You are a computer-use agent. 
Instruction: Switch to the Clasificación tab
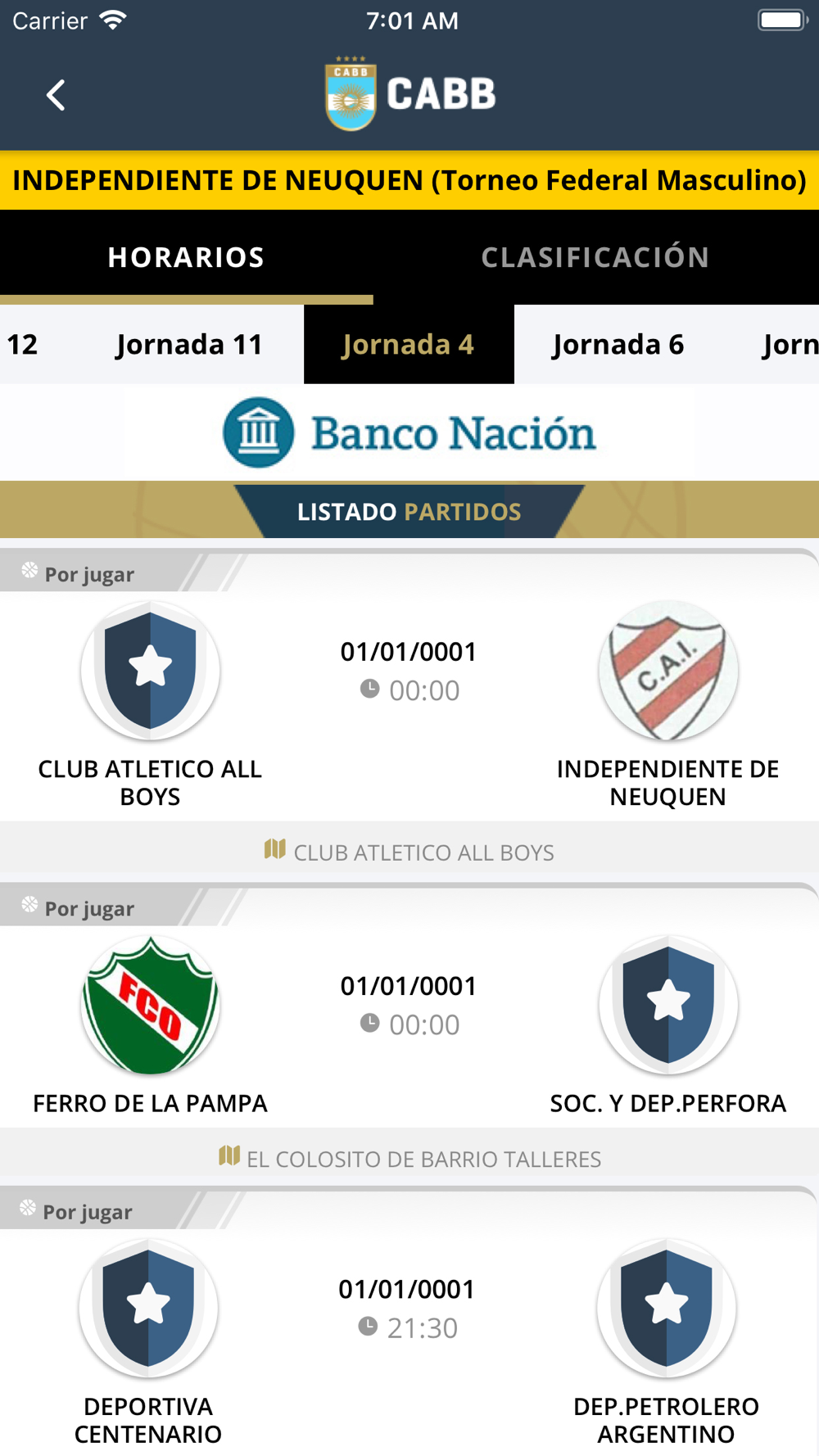(x=595, y=257)
